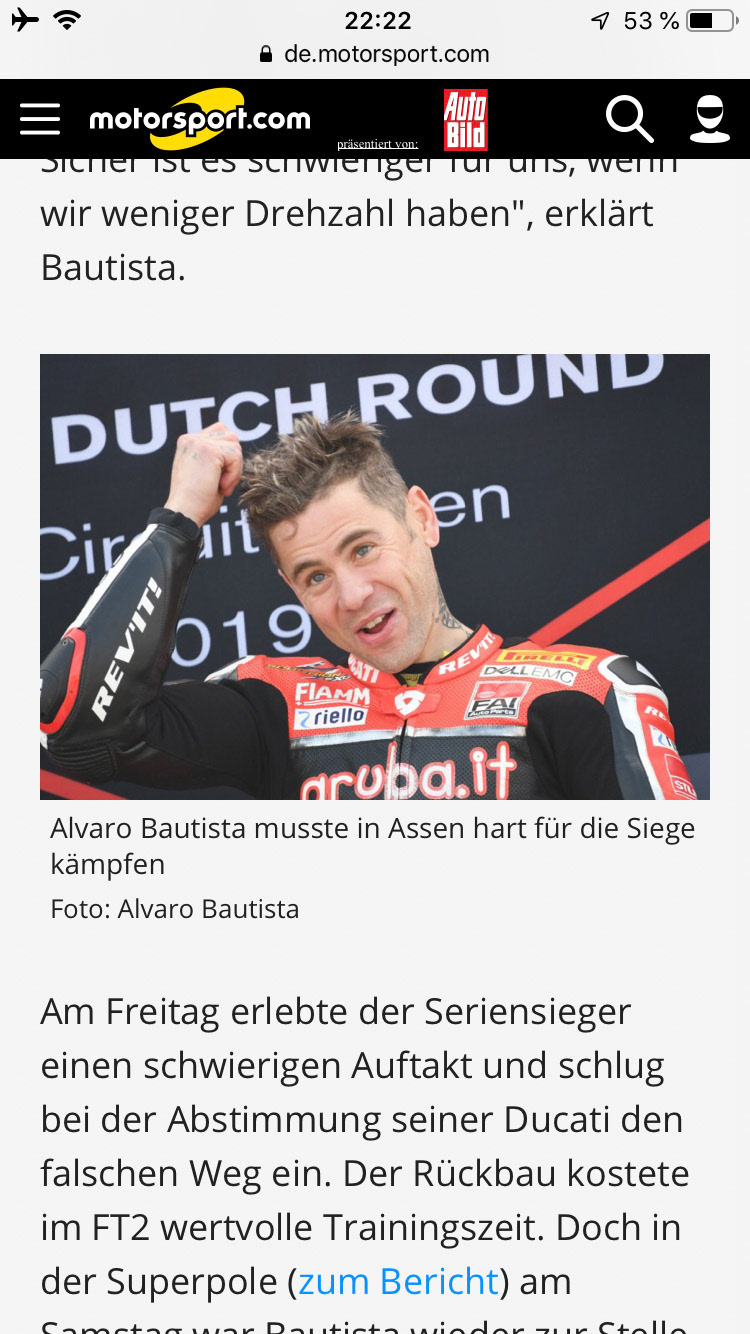Follow the 'zum Bericht' link

(398, 1281)
